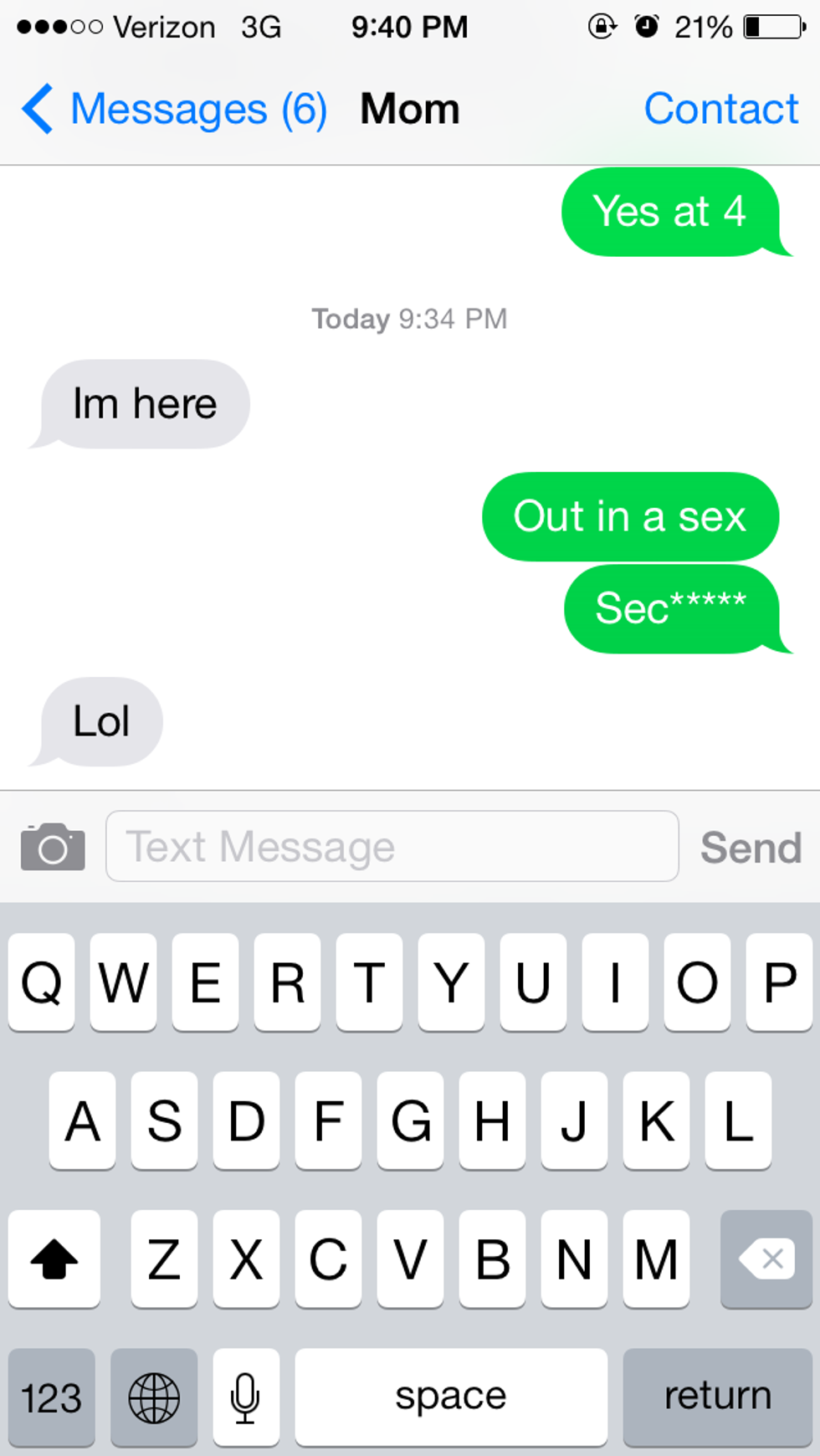Viewport: 820px width, 1456px height.
Task: Start dictation with the microphone key
Action: (x=245, y=1397)
